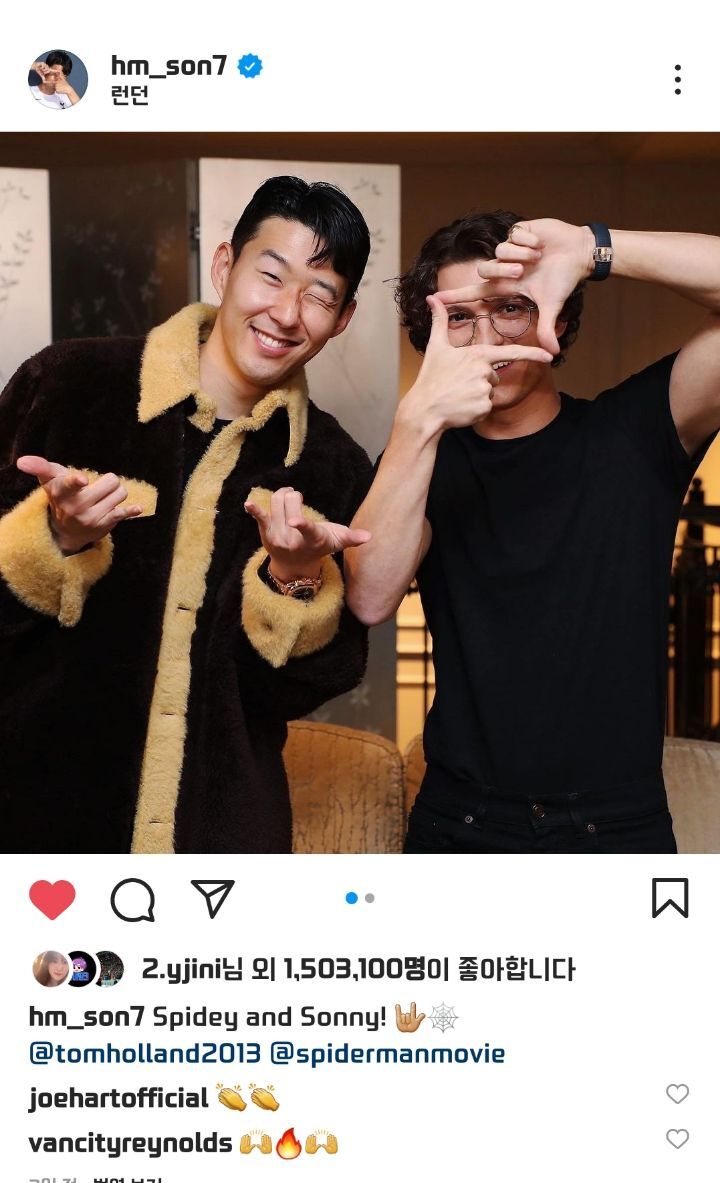This screenshot has height=1183, width=720.
Task: Unlike the post with the red heart
Action: 52,899
